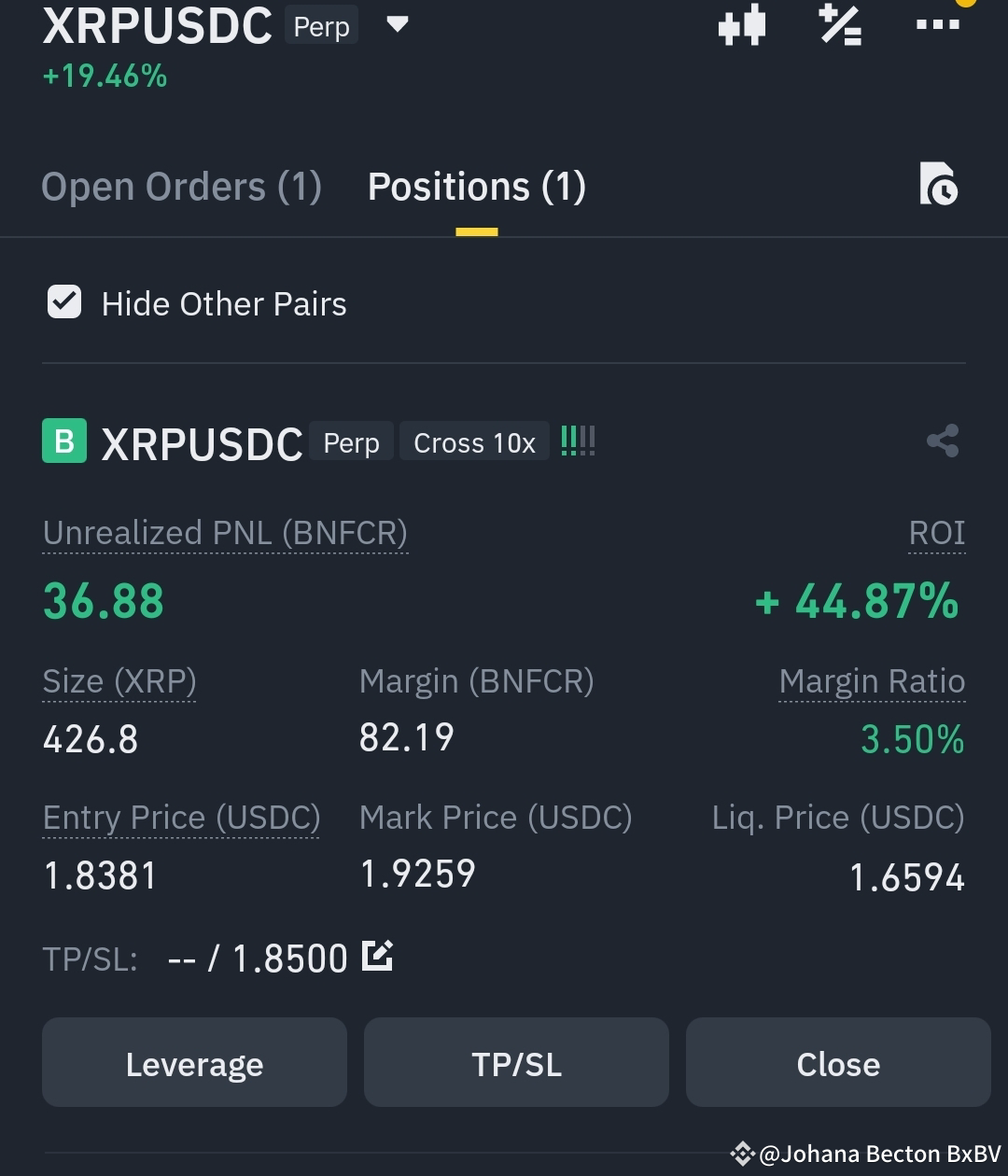Image resolution: width=1008 pixels, height=1176 pixels.
Task: View Unrealized PNL explanation
Action: click(x=224, y=533)
